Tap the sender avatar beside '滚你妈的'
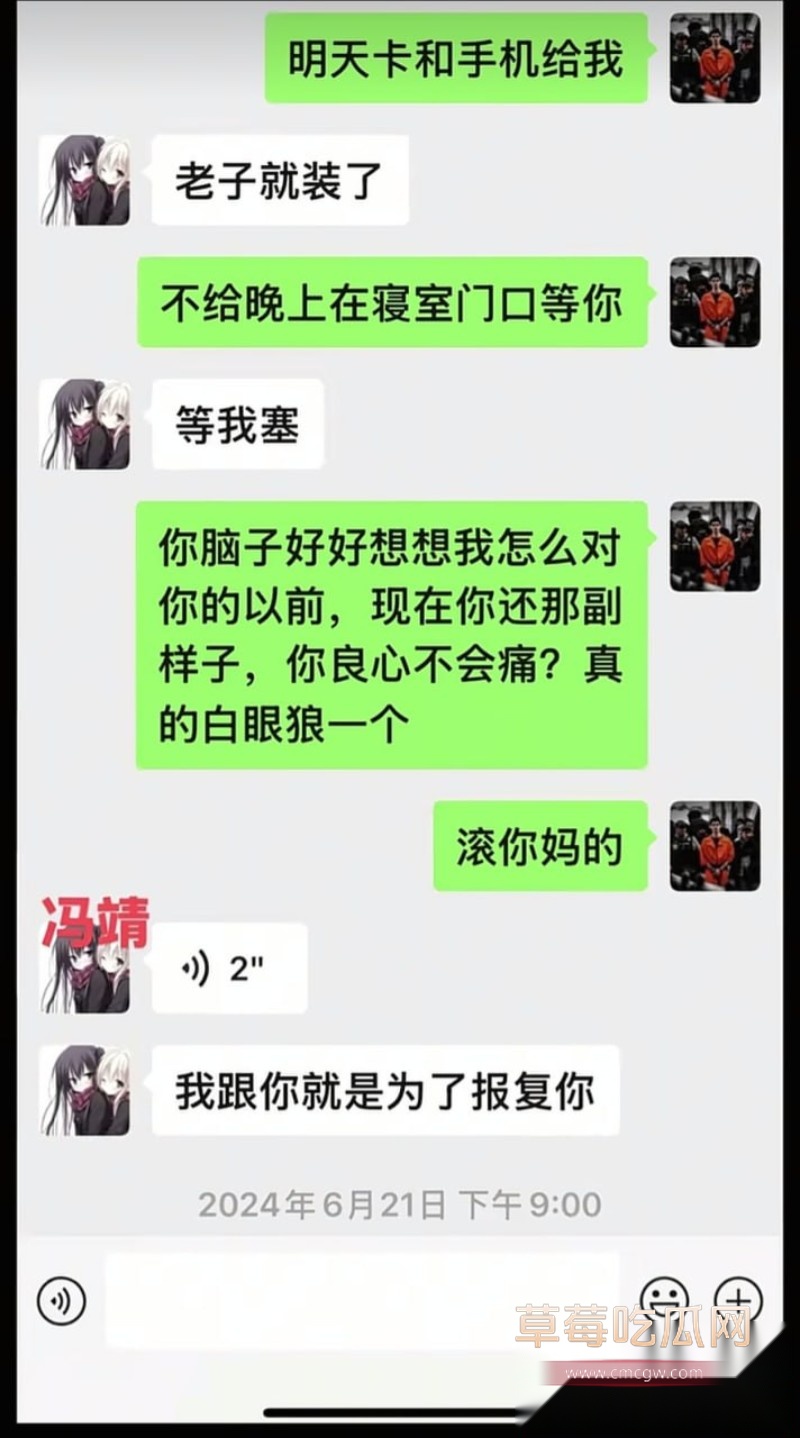Viewport: 800px width, 1438px height. pos(716,845)
